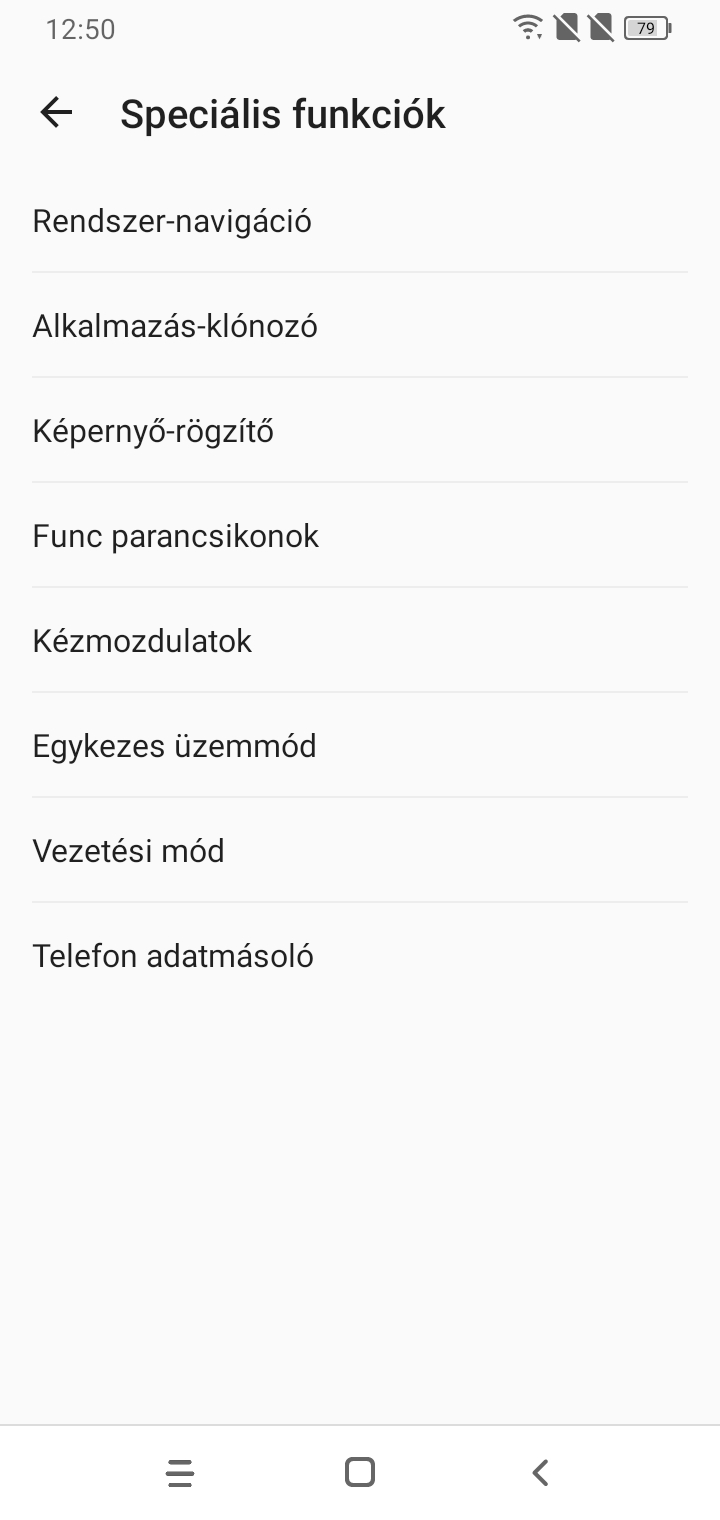Open Kézmozdulatok settings

click(x=360, y=640)
